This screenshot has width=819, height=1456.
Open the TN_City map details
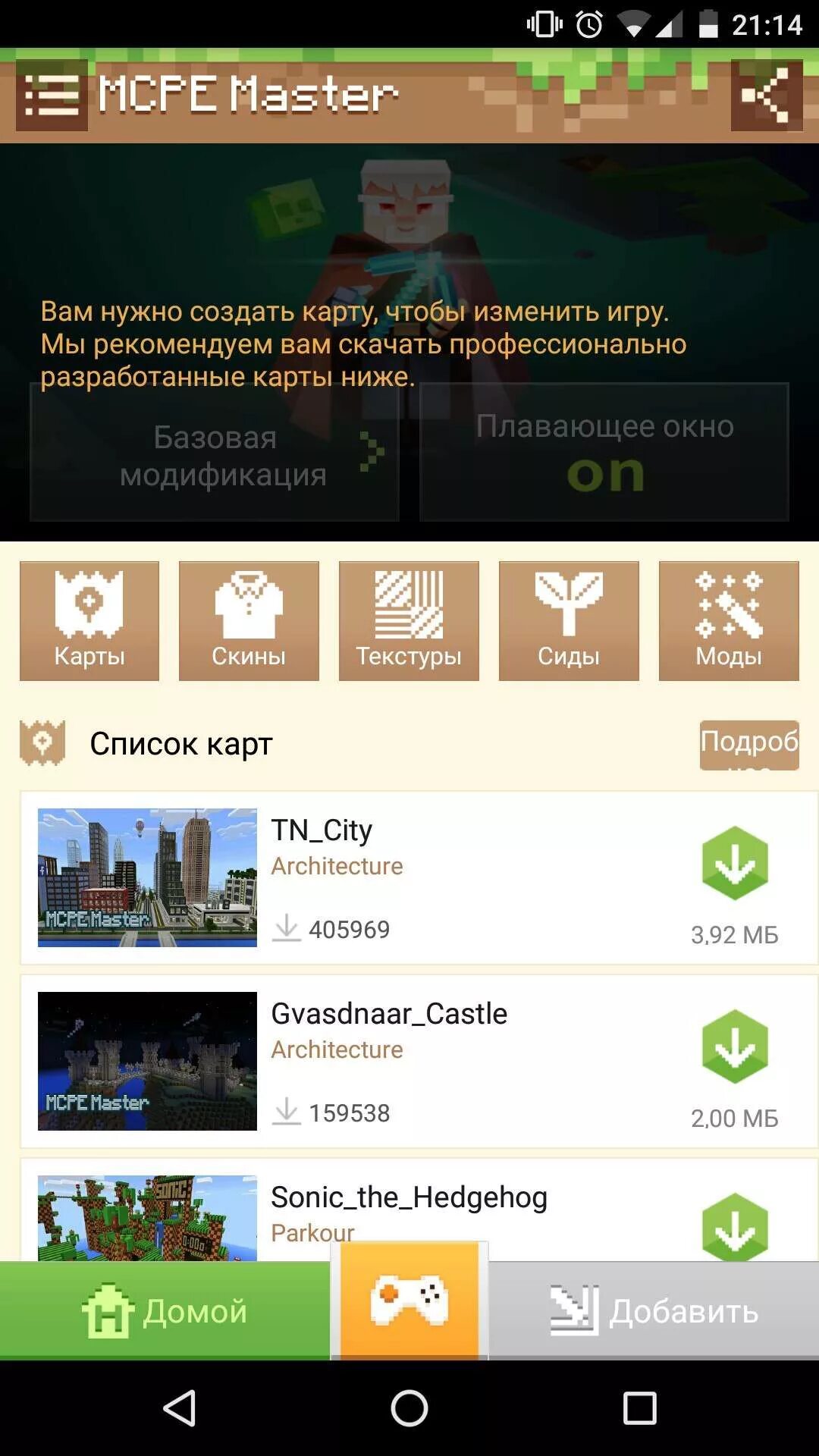tap(419, 877)
